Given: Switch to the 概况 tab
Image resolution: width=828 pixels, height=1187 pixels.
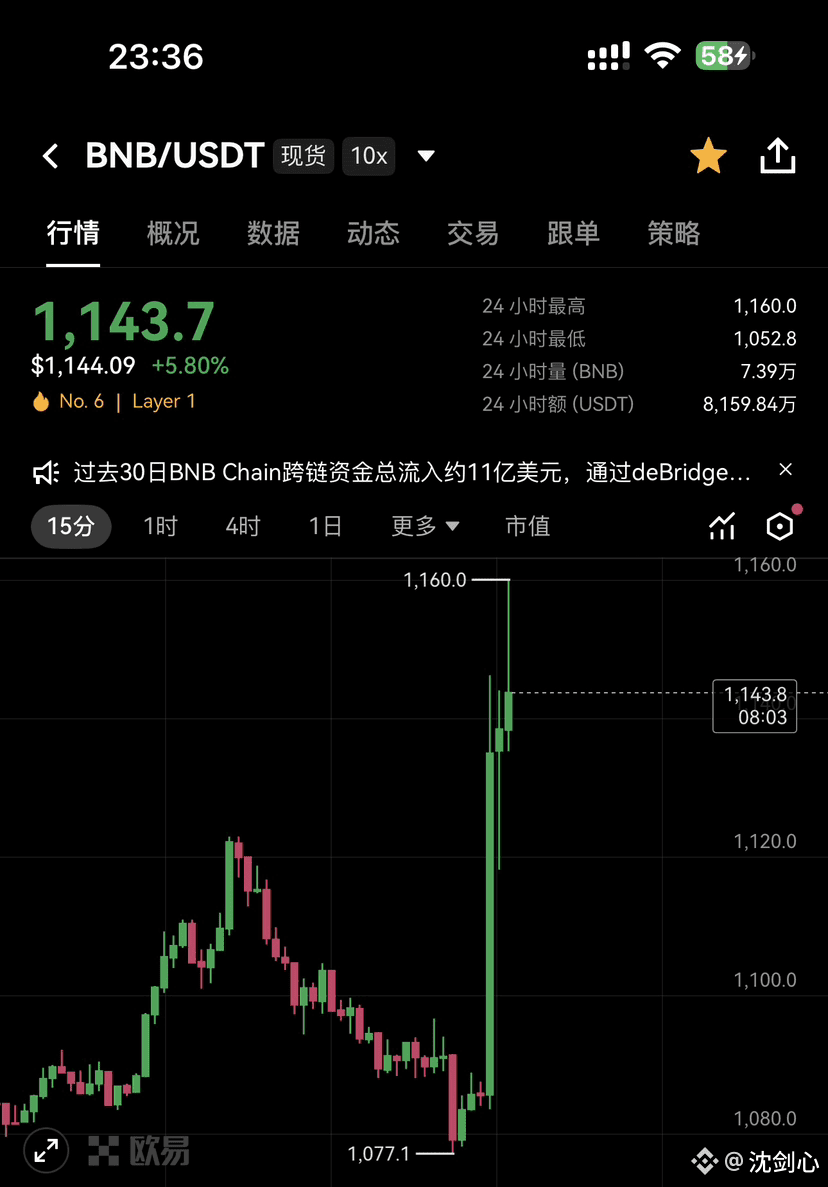Looking at the screenshot, I should pos(173,234).
